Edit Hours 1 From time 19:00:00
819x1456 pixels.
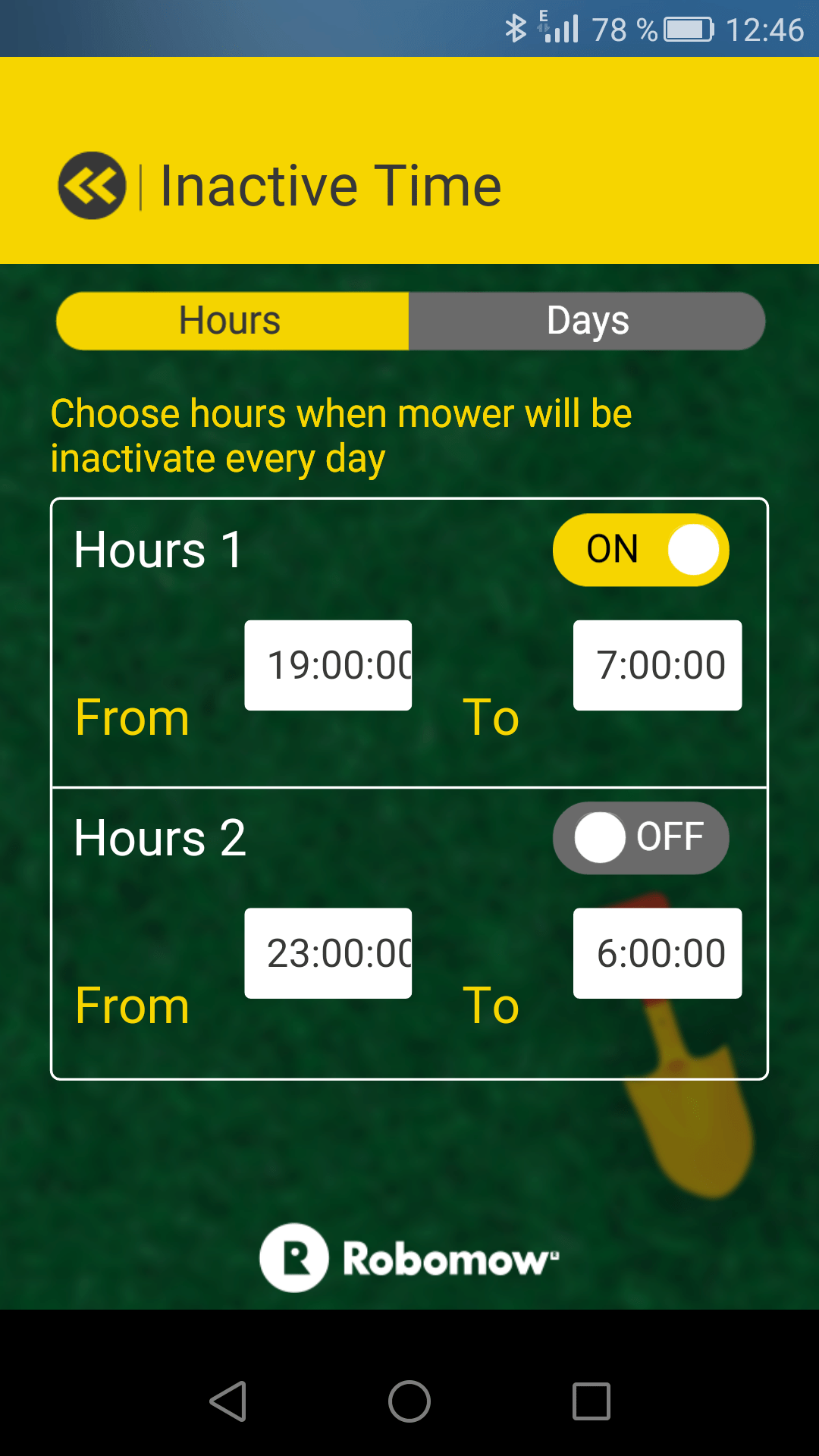click(x=328, y=665)
